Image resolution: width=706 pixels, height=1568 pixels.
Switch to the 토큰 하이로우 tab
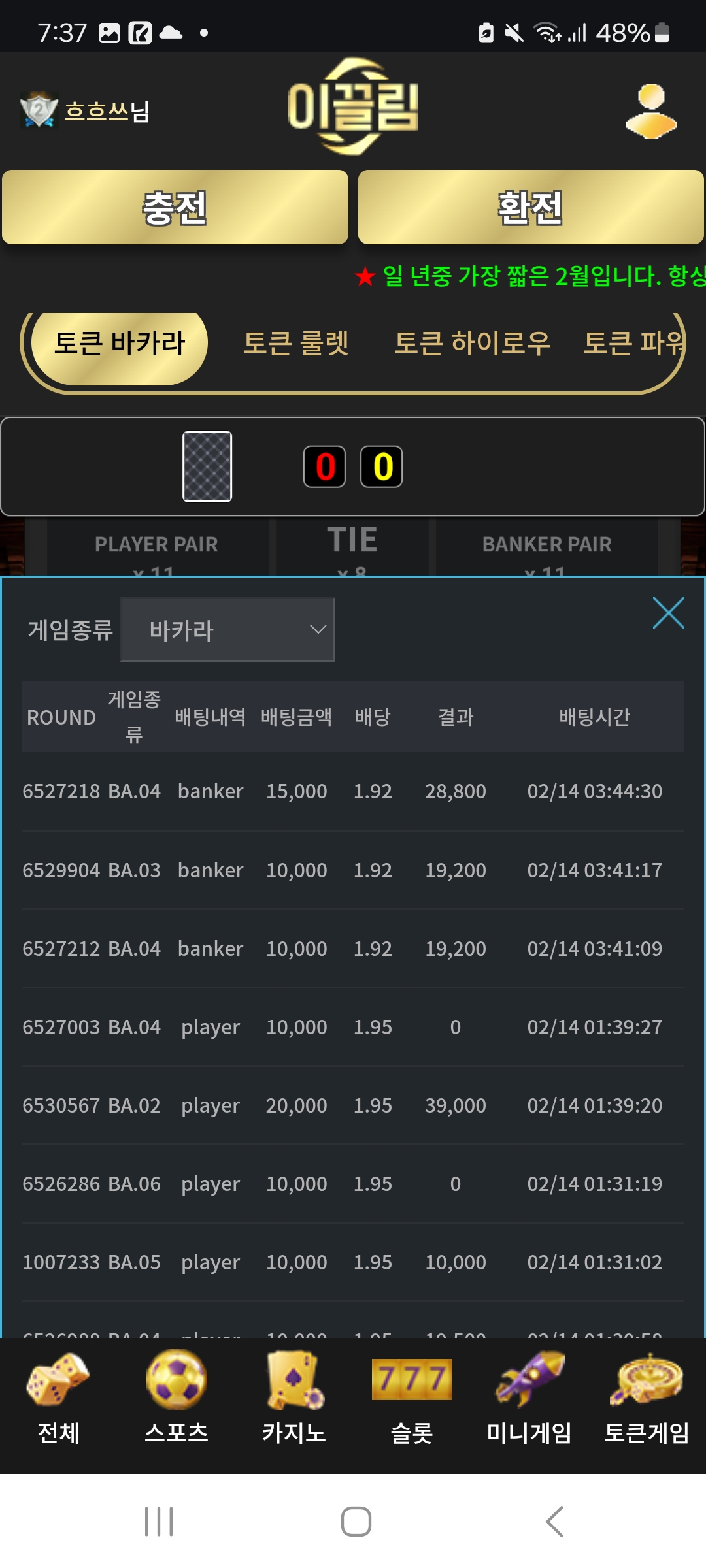472,344
